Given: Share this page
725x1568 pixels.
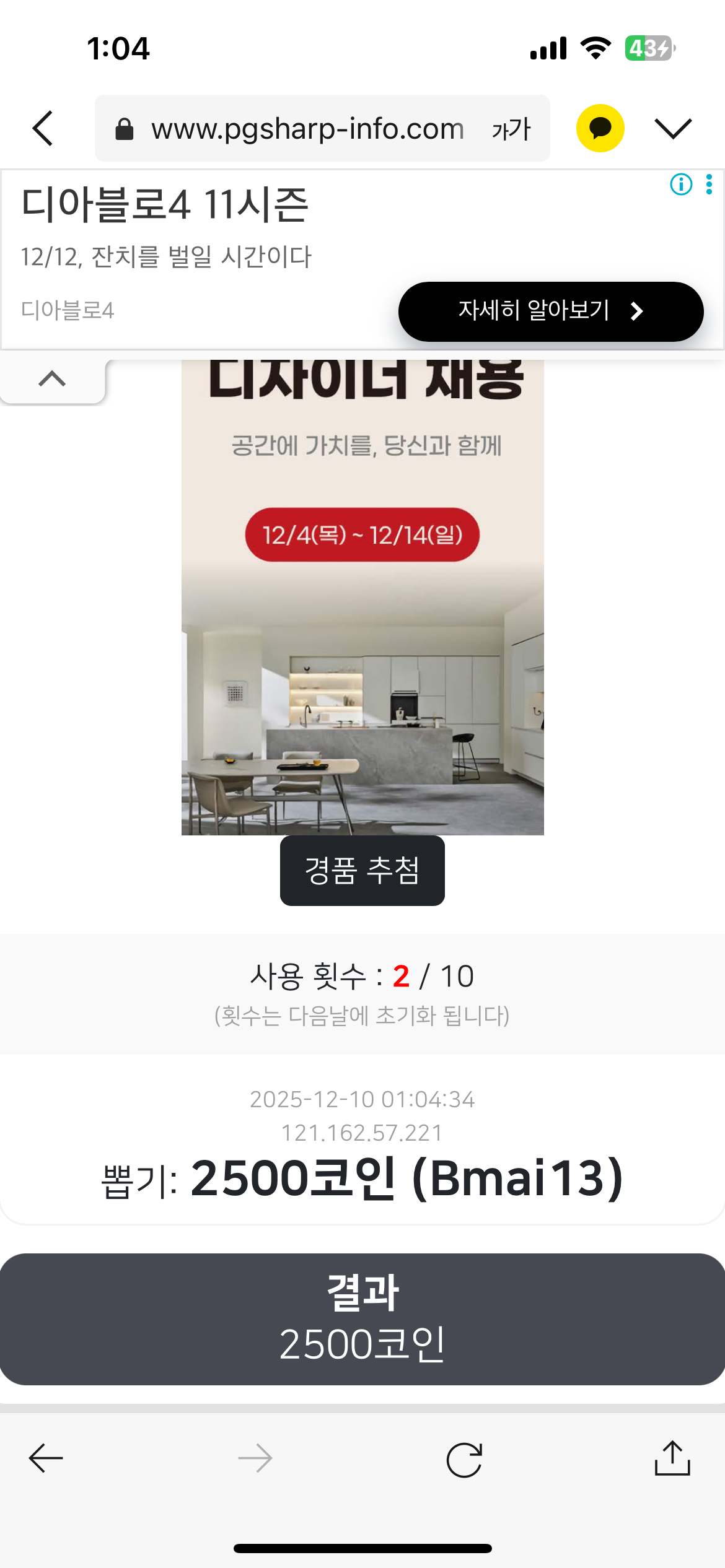Looking at the screenshot, I should [x=672, y=1458].
